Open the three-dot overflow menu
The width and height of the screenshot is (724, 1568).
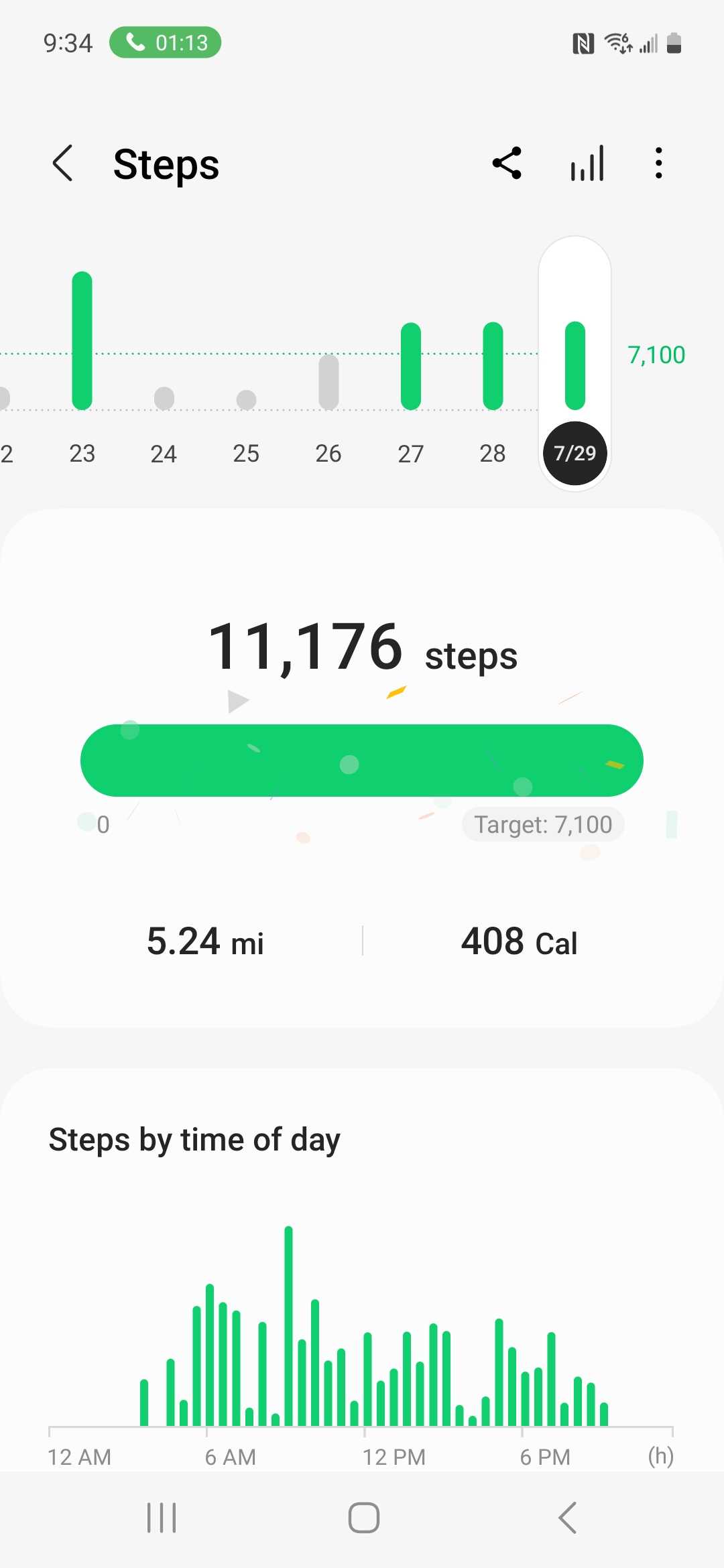[659, 163]
